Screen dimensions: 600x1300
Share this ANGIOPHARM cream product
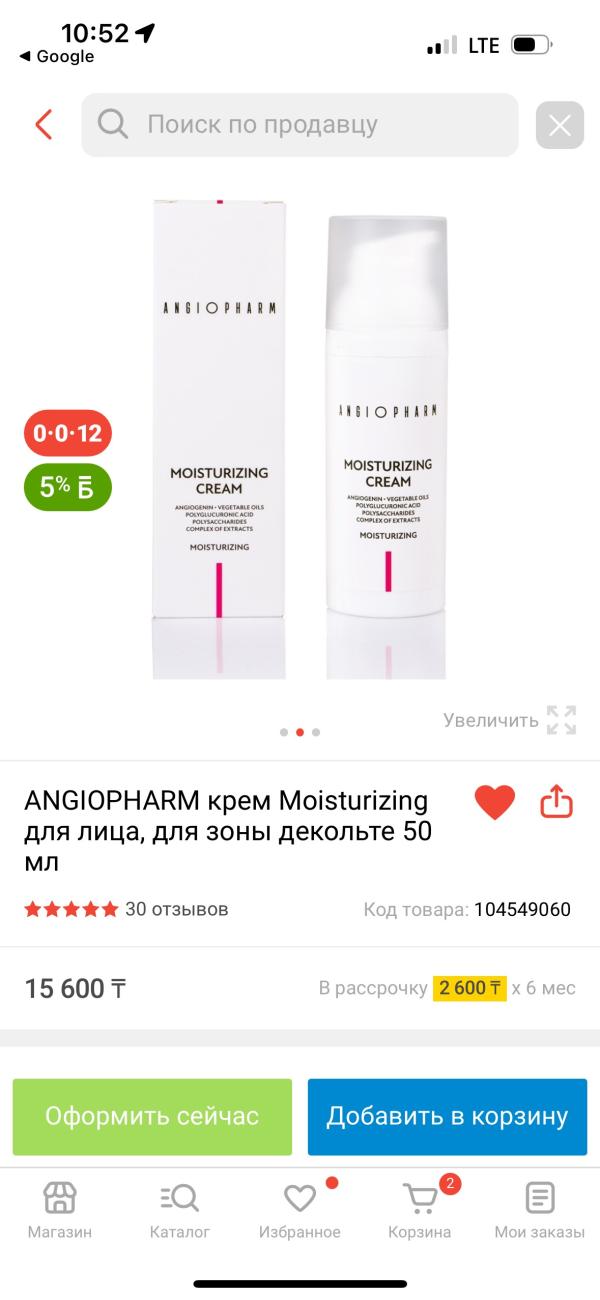(x=557, y=801)
